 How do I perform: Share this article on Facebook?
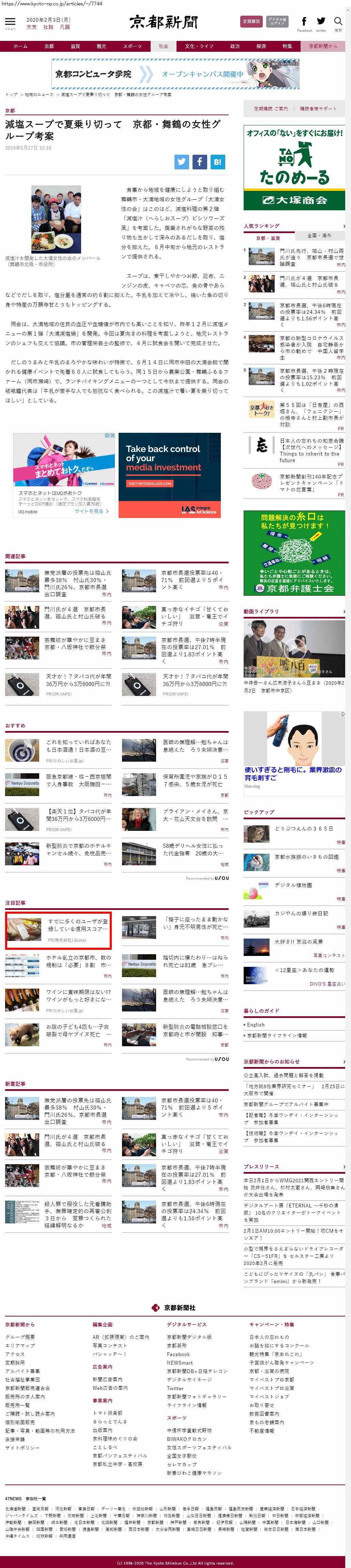pos(200,162)
